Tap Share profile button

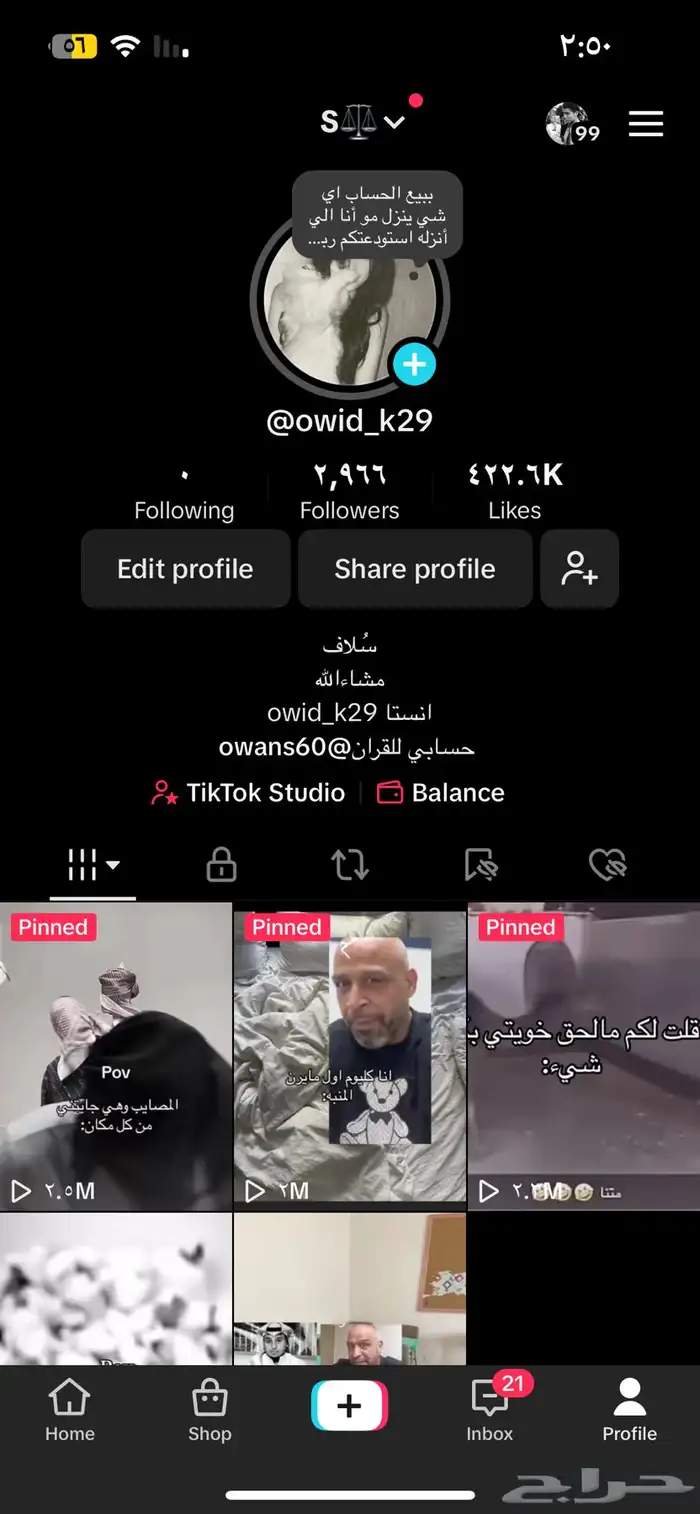click(415, 569)
